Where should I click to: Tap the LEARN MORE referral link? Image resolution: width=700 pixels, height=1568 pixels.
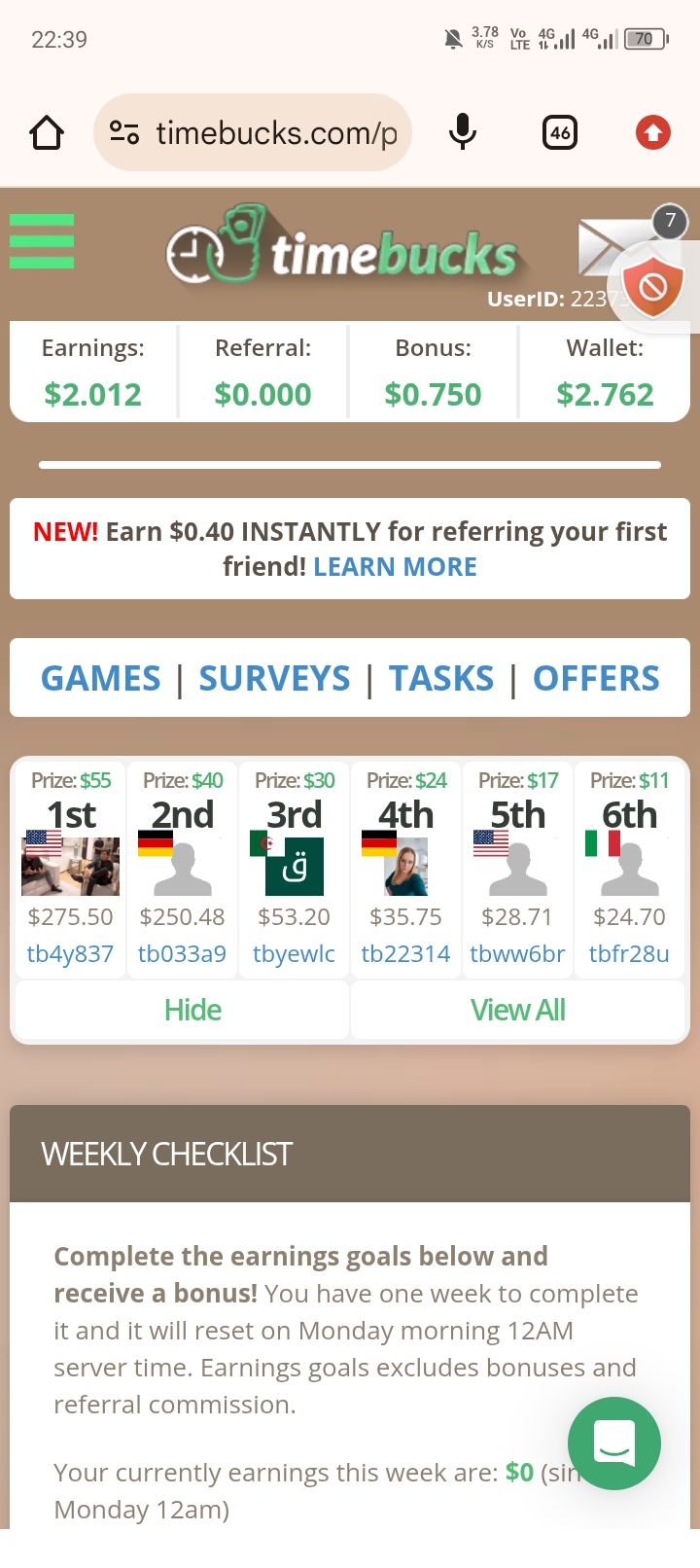(395, 567)
